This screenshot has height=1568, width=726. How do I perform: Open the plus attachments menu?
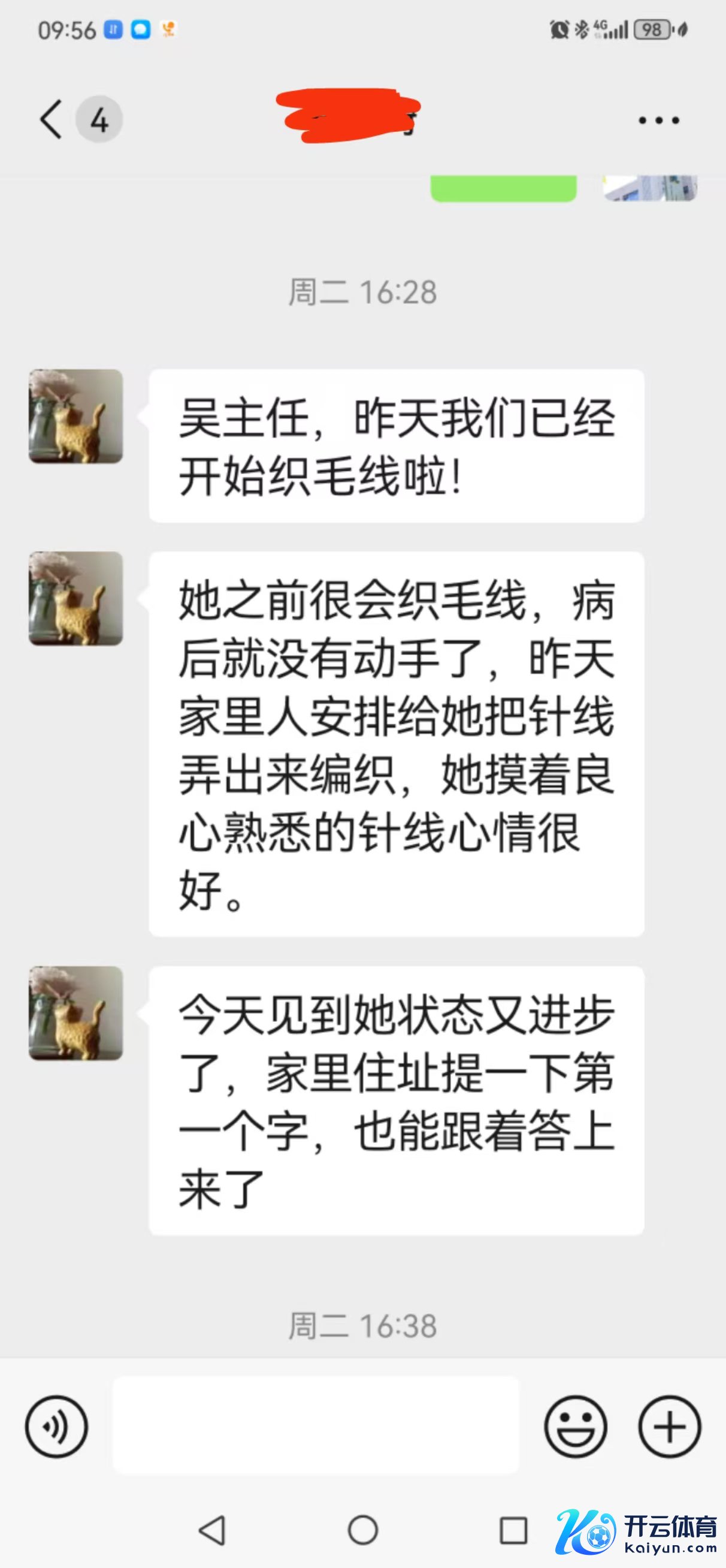pos(670,1426)
